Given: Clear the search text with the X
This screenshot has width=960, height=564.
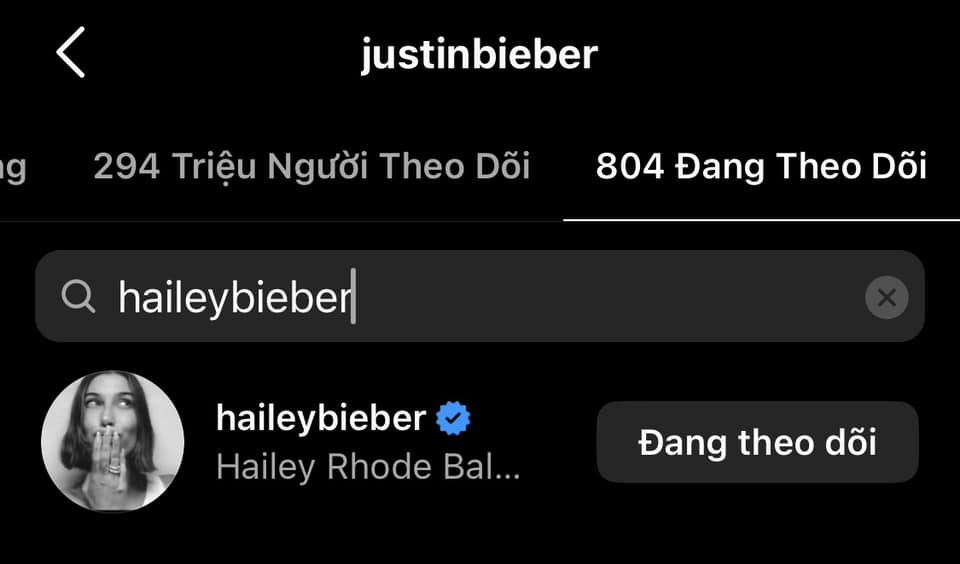Looking at the screenshot, I should coord(886,297).
